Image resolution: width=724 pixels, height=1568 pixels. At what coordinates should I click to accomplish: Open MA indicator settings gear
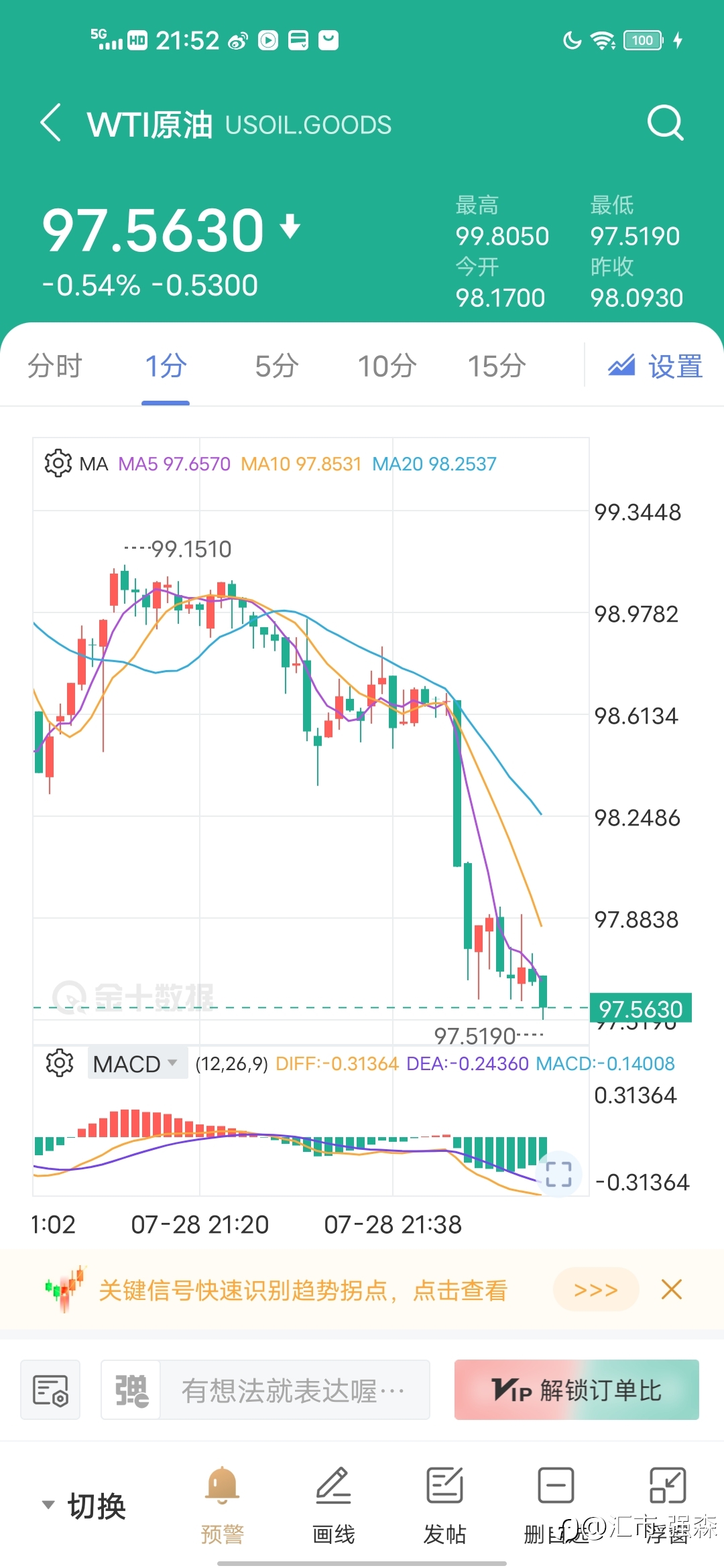[x=58, y=463]
